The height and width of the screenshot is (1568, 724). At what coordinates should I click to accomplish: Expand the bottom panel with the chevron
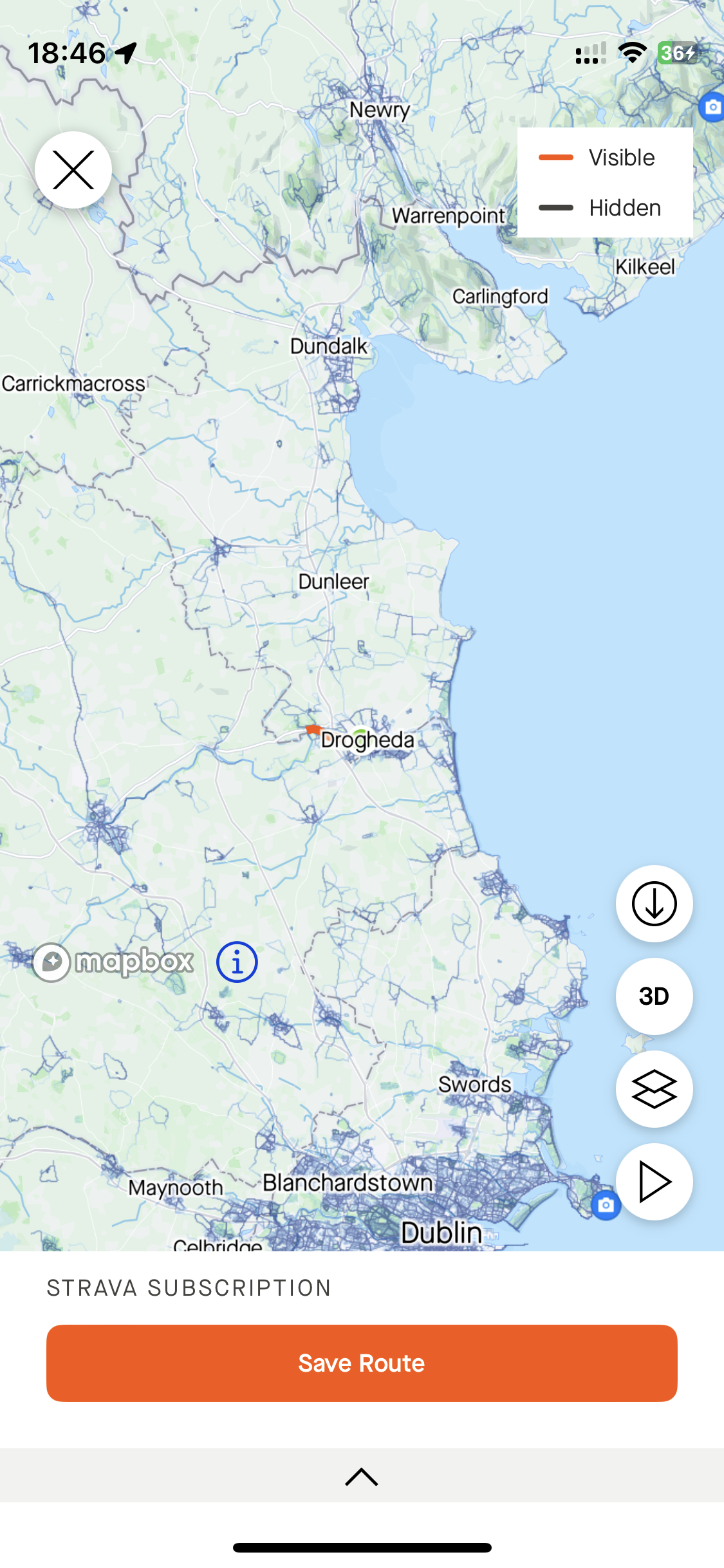[x=362, y=1476]
